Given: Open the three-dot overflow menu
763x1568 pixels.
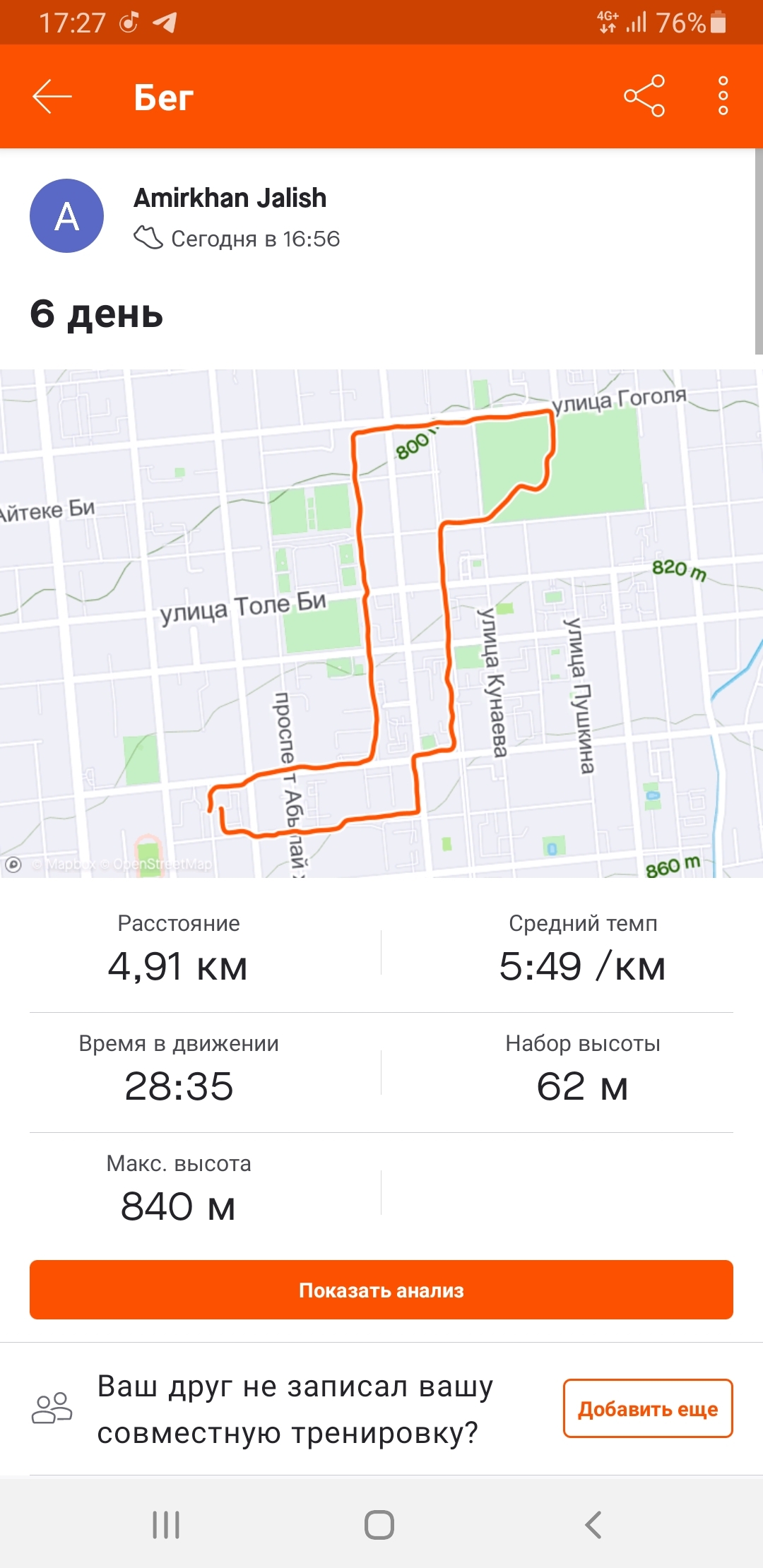Looking at the screenshot, I should [x=723, y=96].
